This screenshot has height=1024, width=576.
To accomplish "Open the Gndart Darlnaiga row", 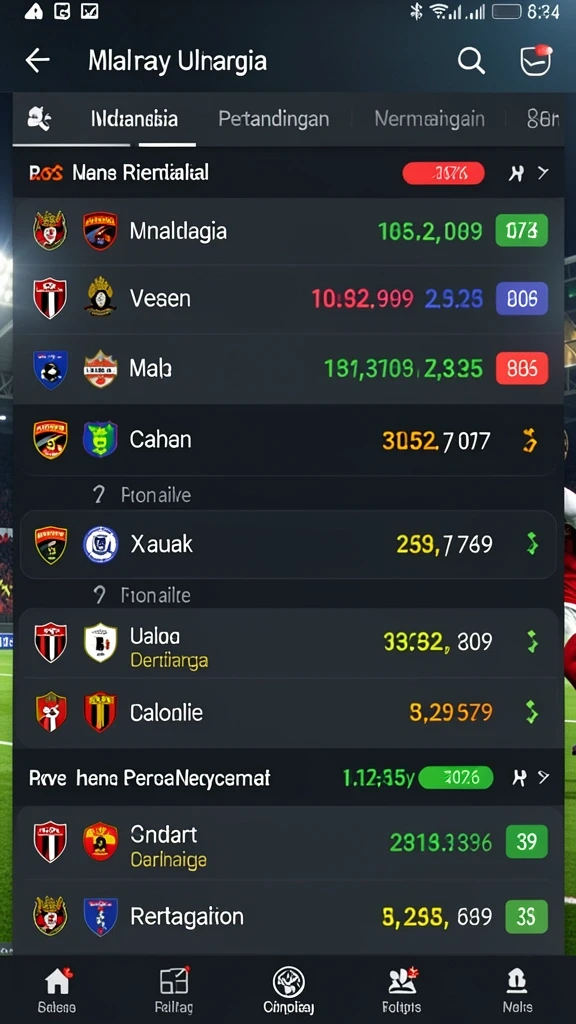I will click(288, 843).
